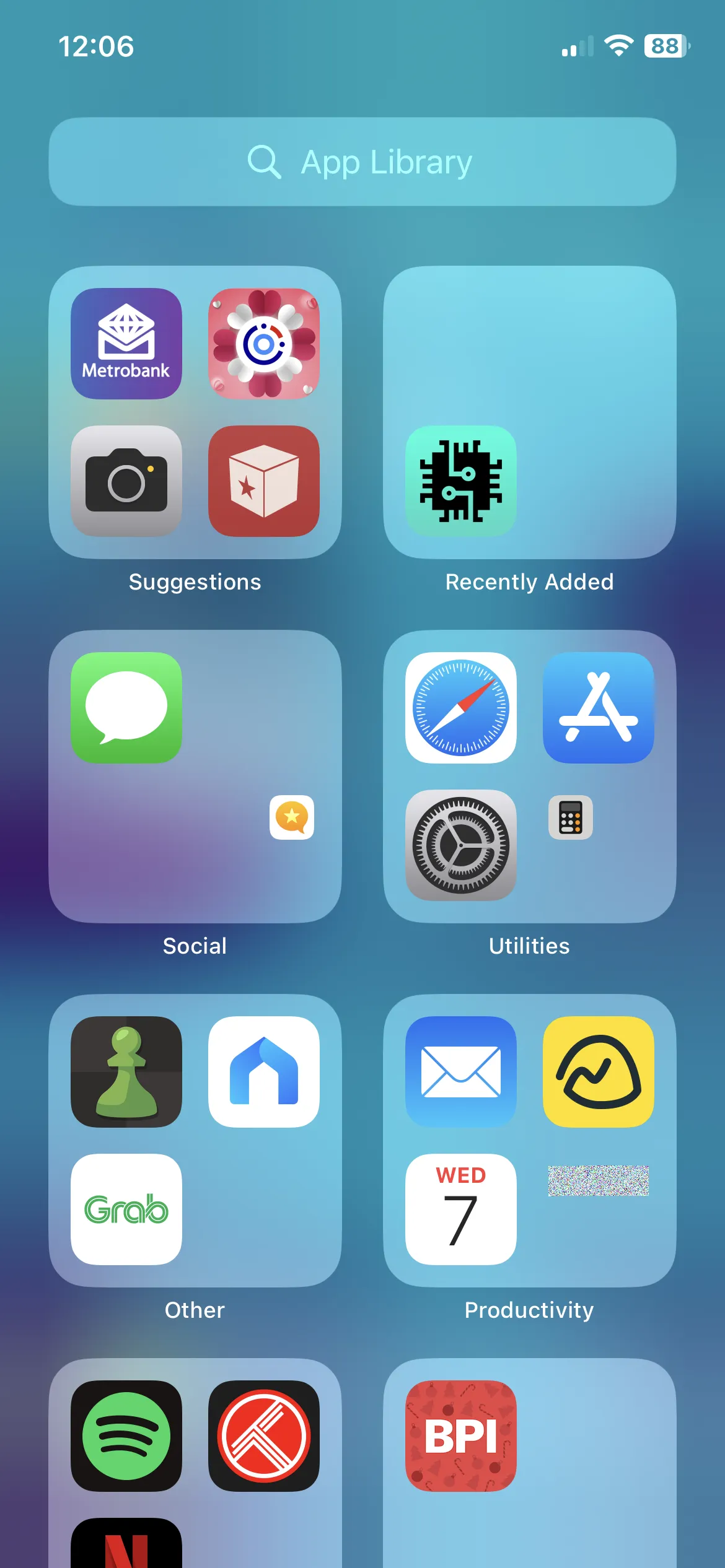Open the BPI banking app
Screen dimensions: 725x1568
click(460, 1435)
